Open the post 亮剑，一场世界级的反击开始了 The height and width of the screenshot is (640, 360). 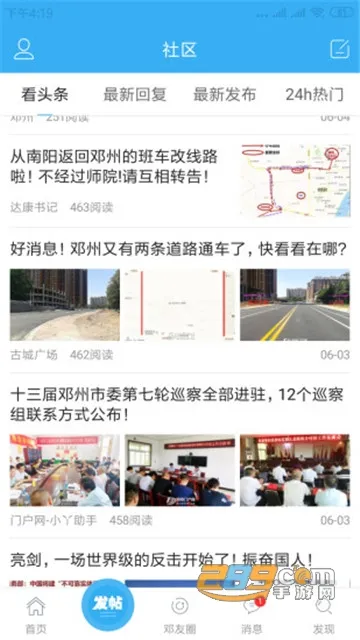click(x=162, y=559)
